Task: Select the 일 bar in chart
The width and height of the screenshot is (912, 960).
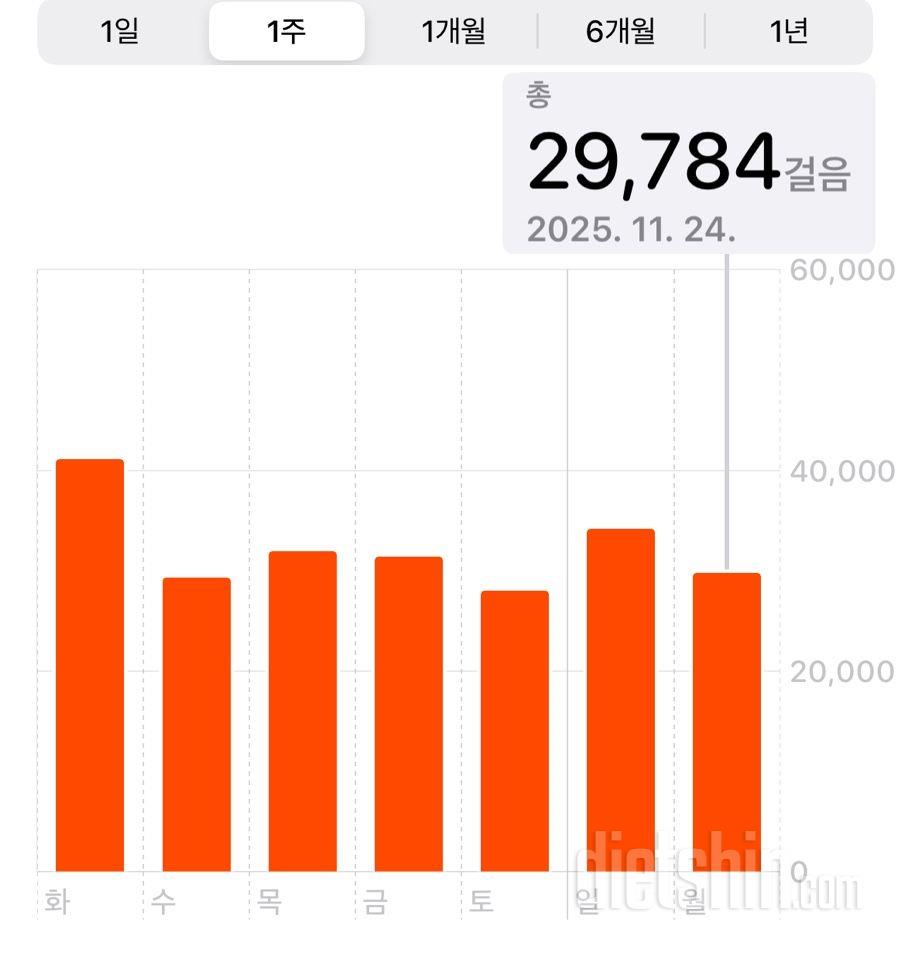Action: coord(620,700)
